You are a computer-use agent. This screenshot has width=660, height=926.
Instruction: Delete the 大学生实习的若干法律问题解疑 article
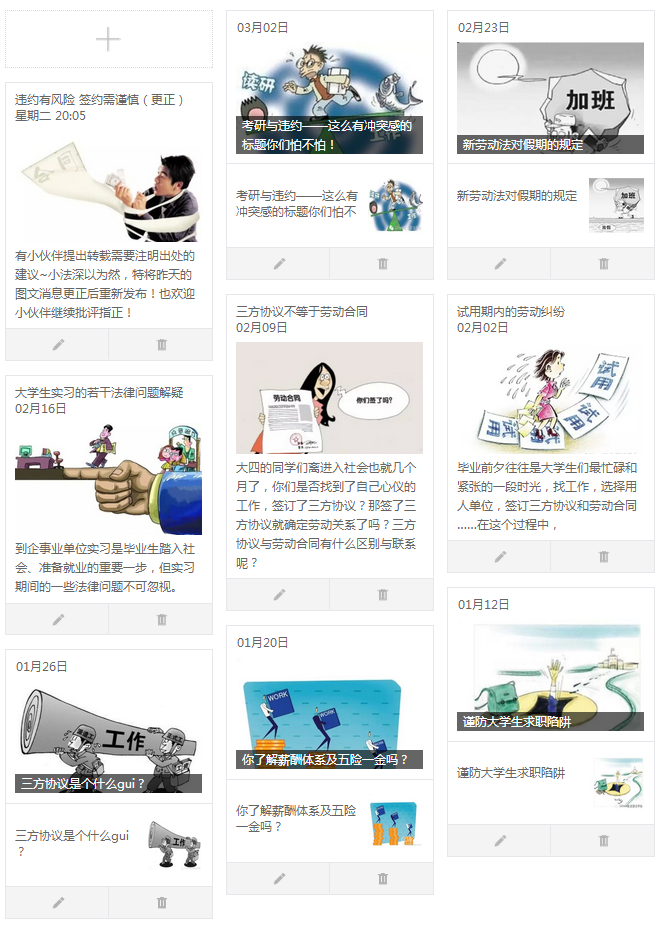pos(162,619)
